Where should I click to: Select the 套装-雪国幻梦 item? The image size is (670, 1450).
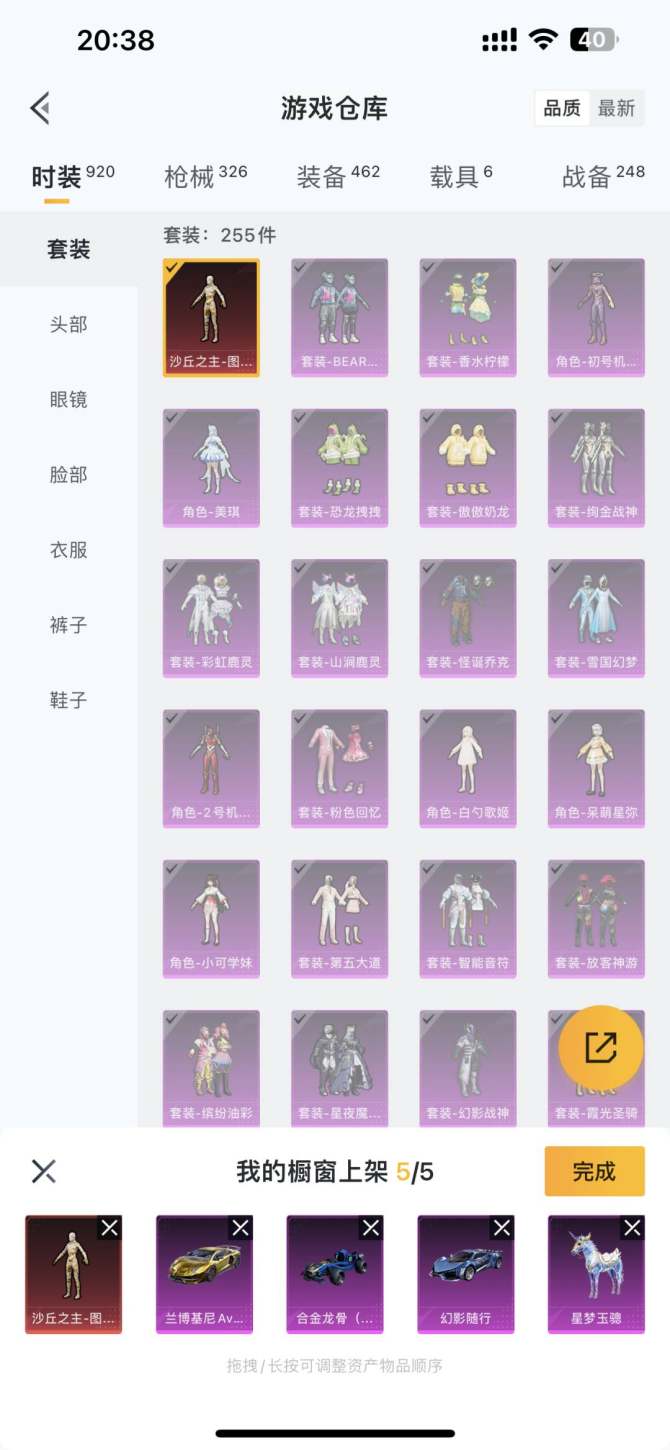(x=596, y=617)
